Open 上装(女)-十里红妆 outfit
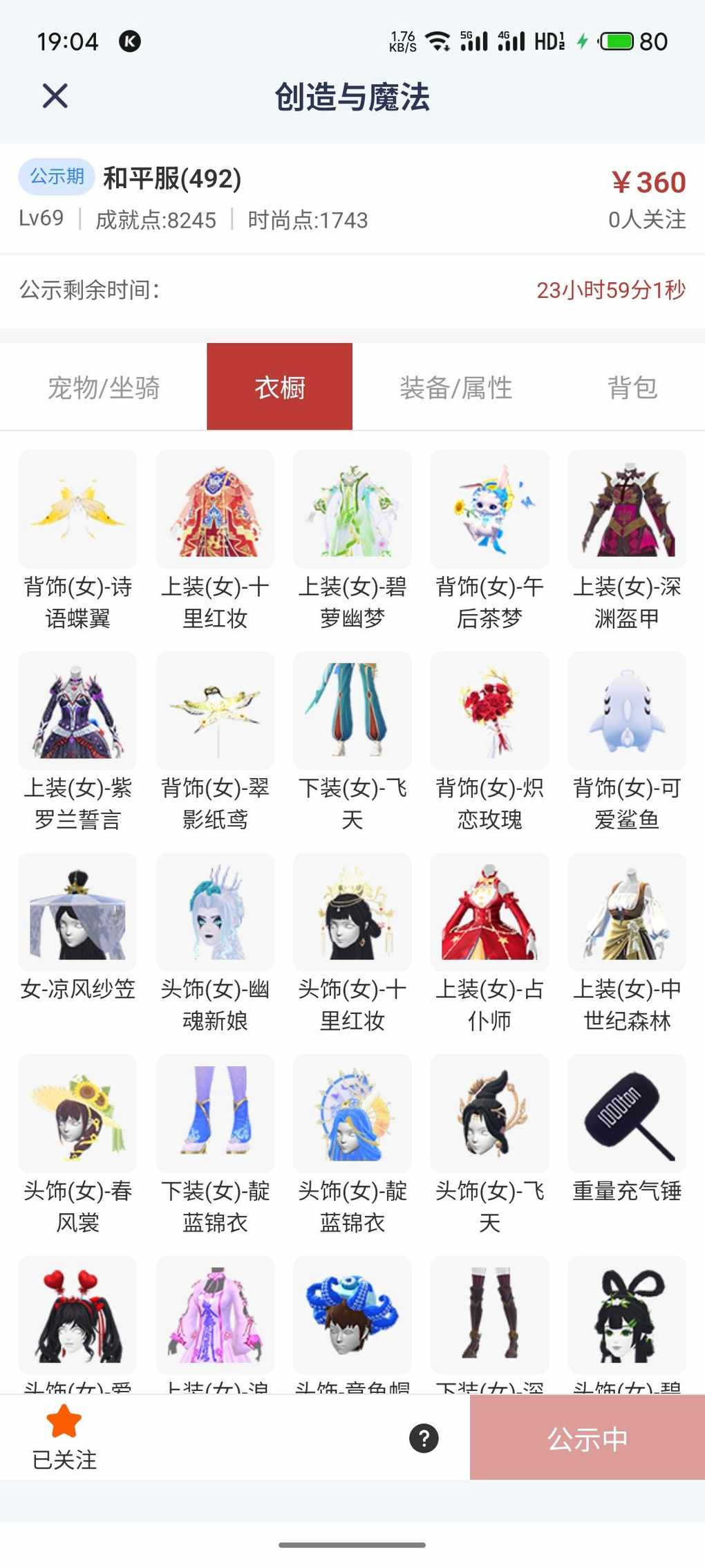The height and width of the screenshot is (1568, 705). [215, 510]
